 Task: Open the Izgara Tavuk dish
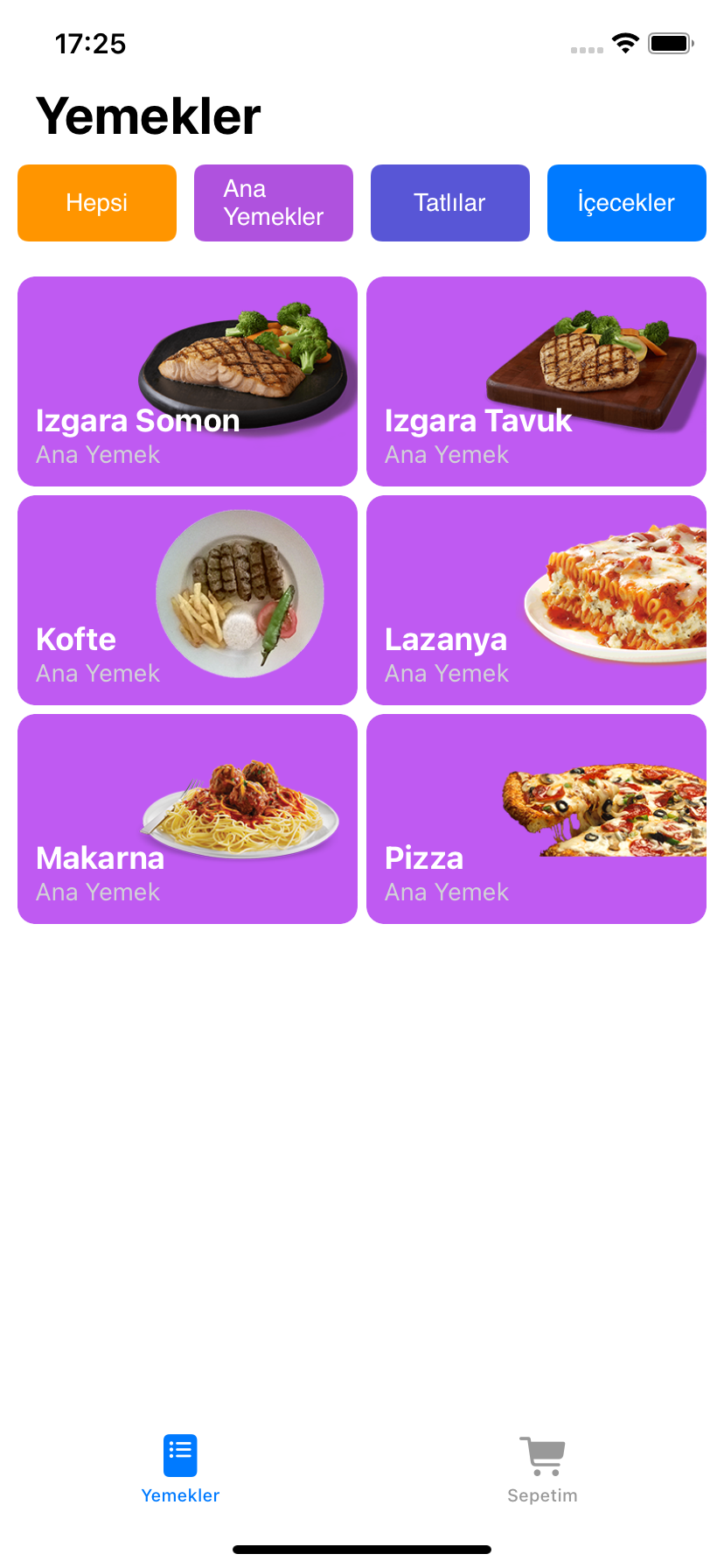coord(536,381)
